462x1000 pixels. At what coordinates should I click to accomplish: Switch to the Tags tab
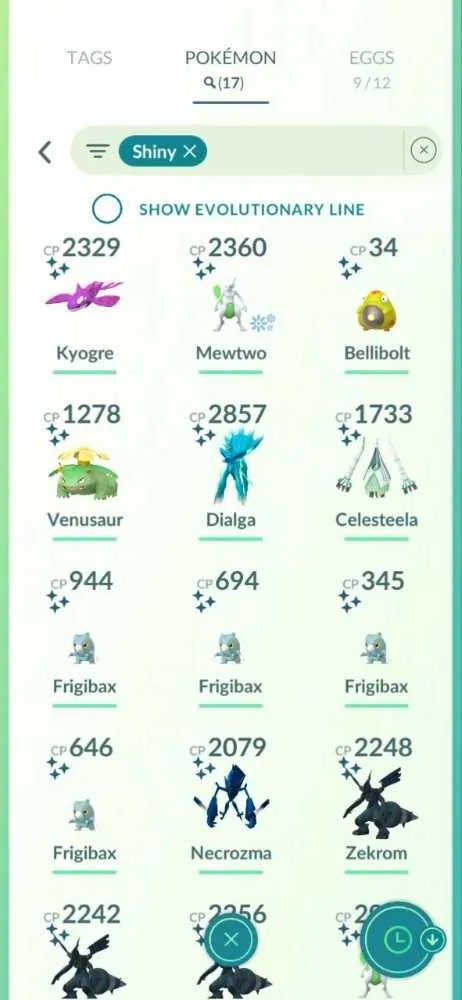tap(90, 58)
